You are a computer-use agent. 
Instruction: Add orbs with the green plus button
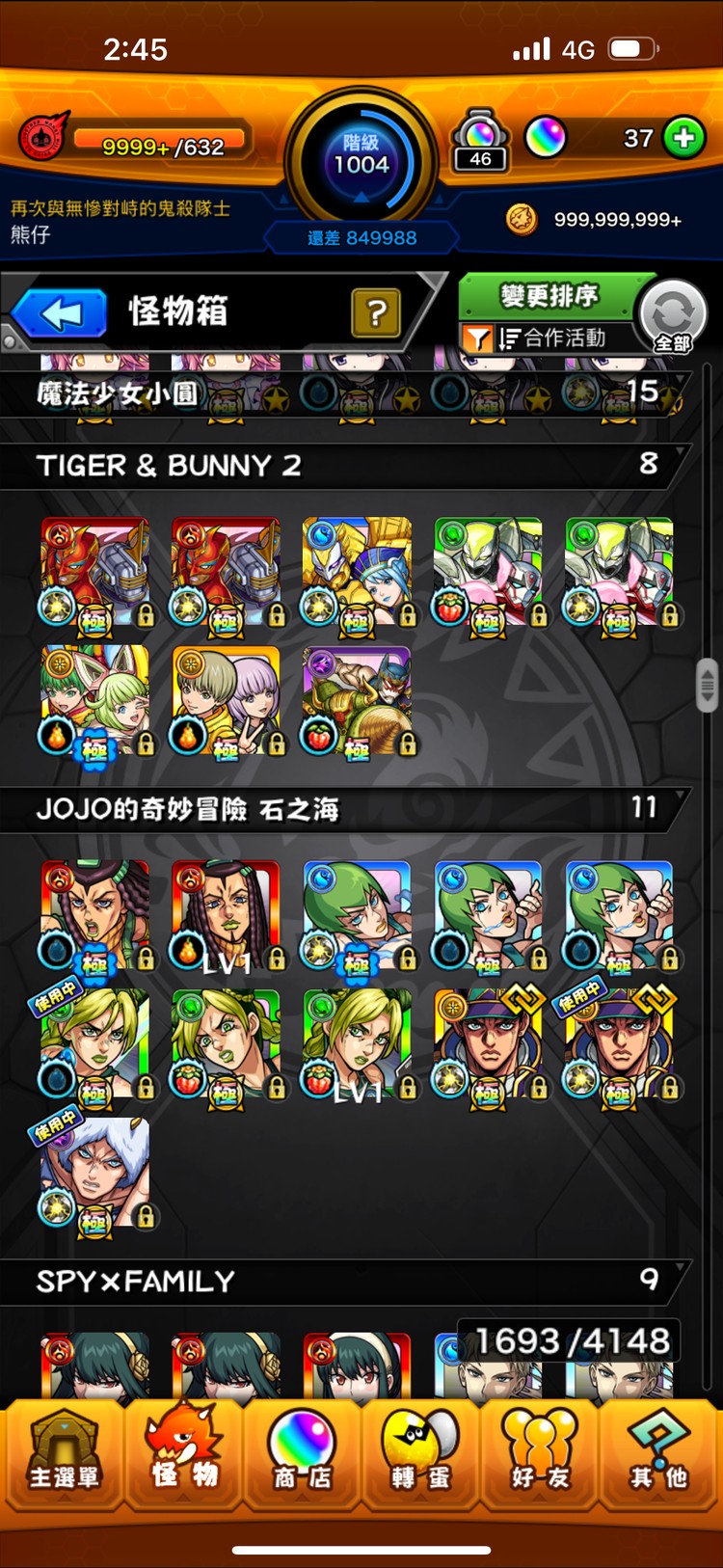coord(684,138)
